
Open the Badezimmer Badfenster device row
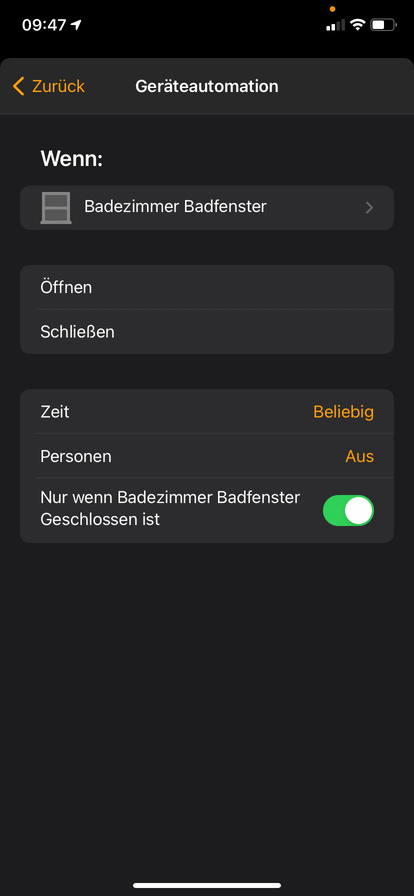coord(207,207)
